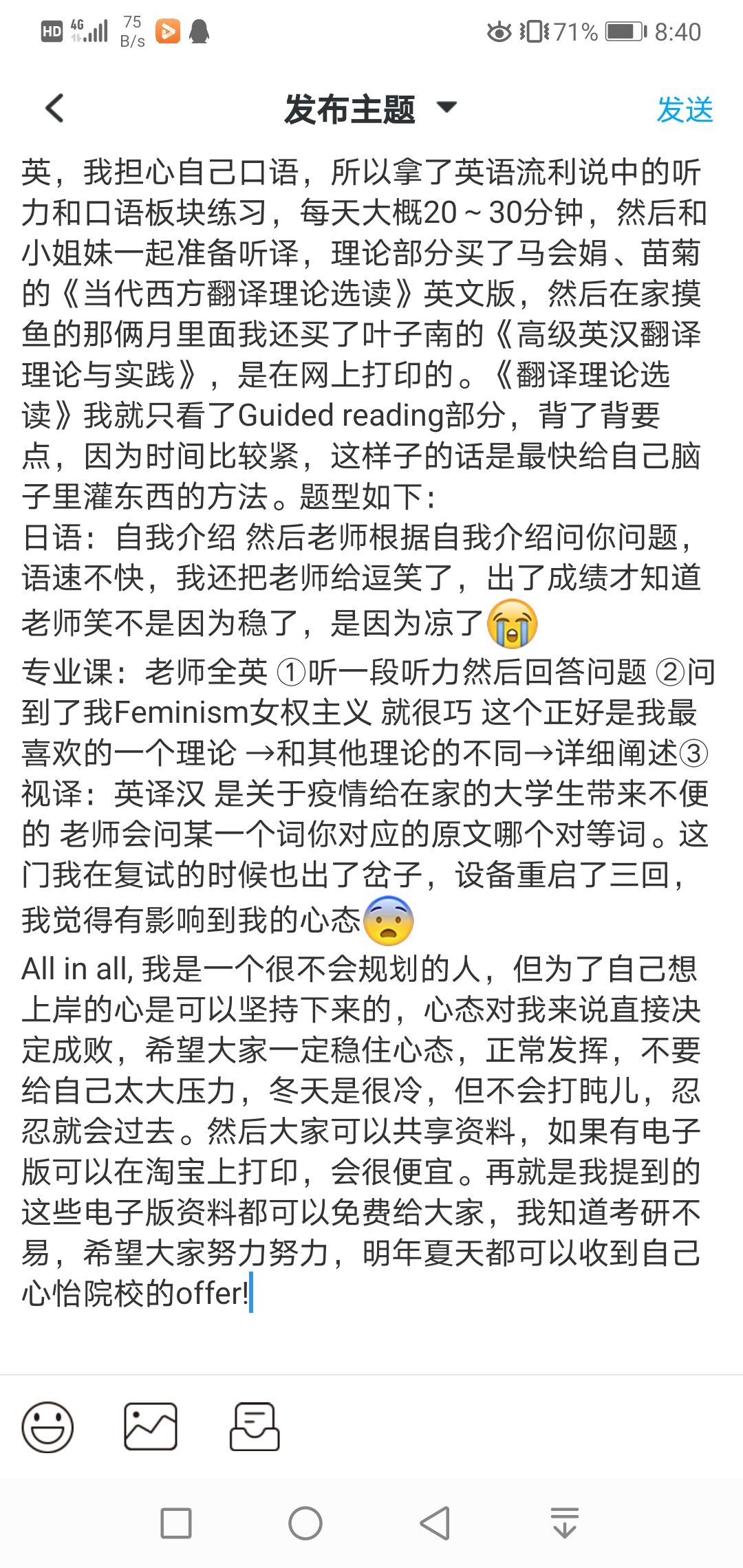Open the emoji picker smiley icon
This screenshot has width=743, height=1568.
click(x=47, y=1427)
